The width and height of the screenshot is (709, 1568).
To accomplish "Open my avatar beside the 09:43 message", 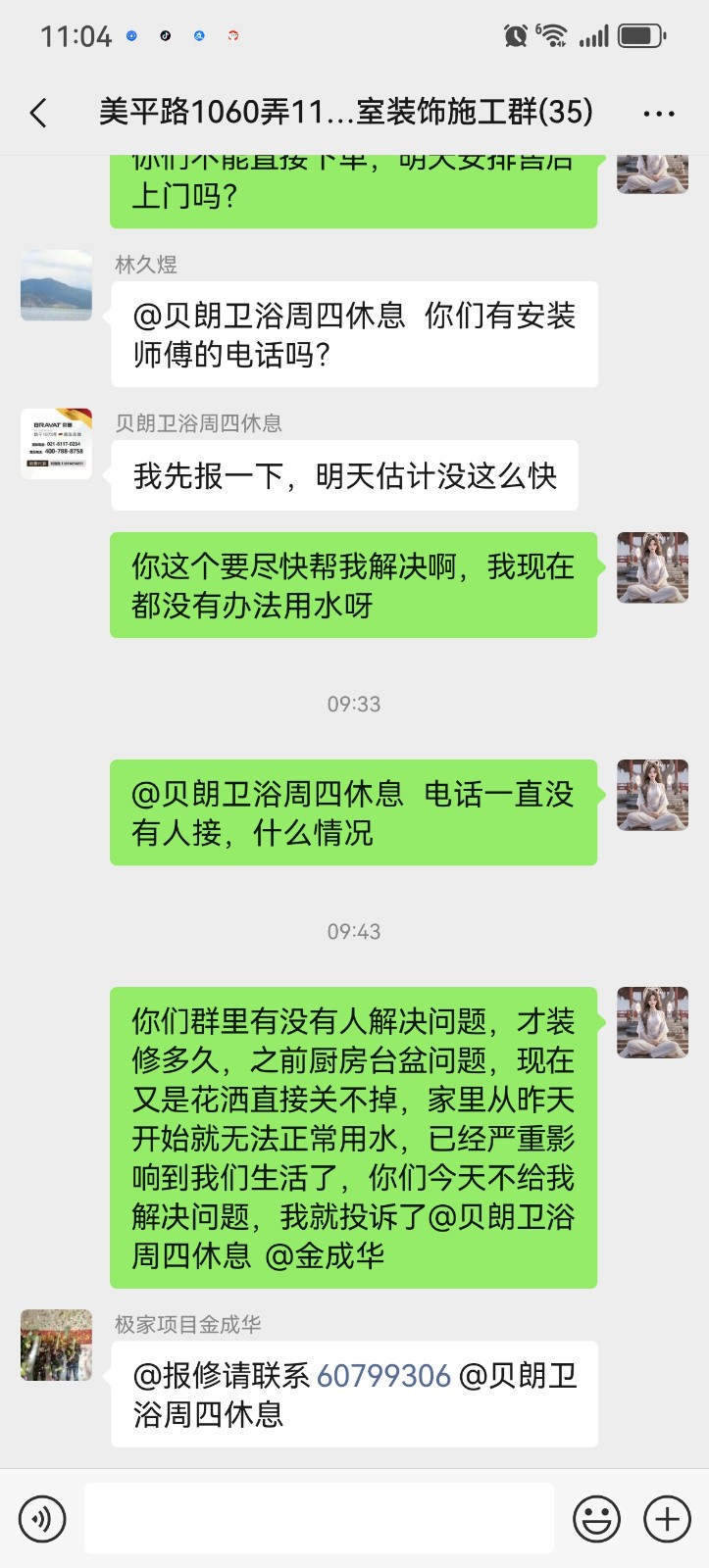I will click(x=652, y=1022).
